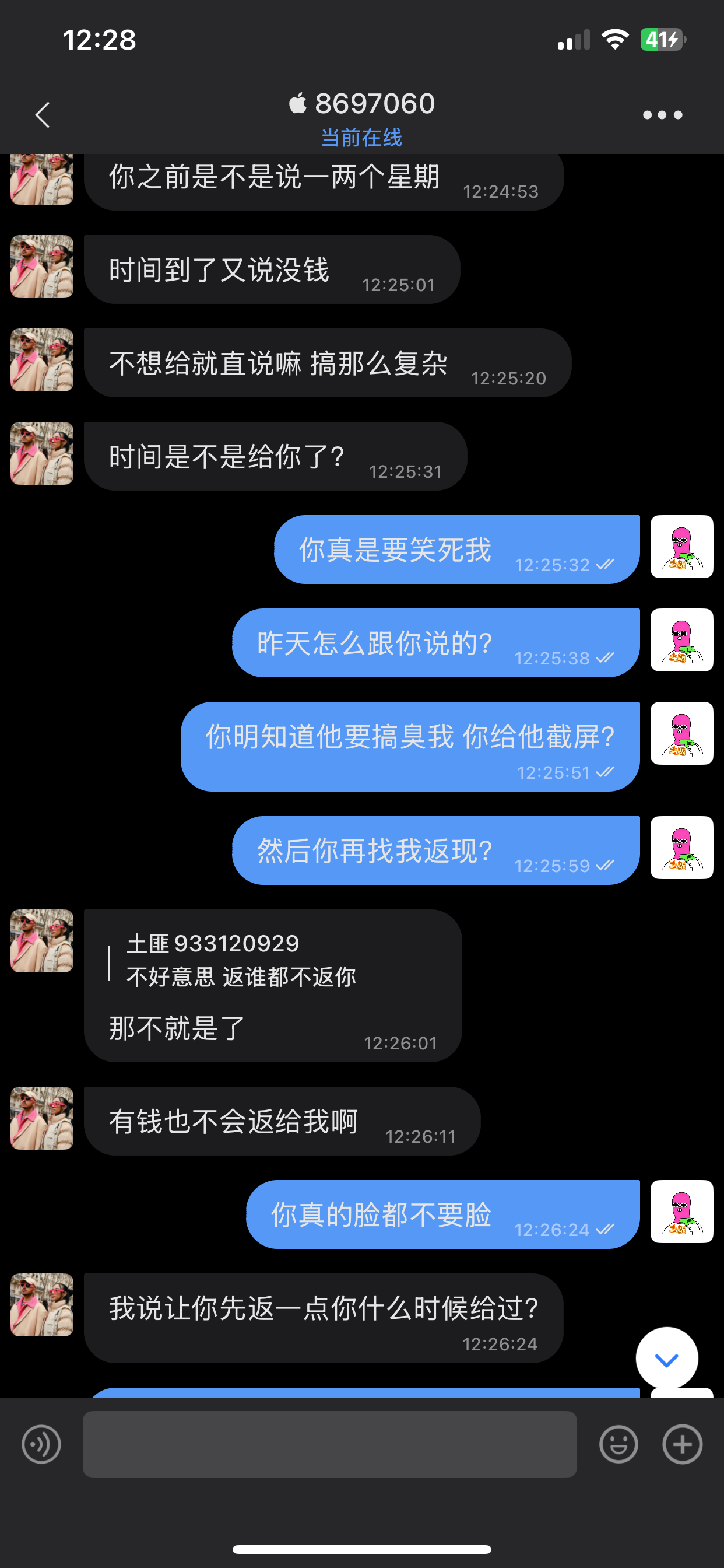The height and width of the screenshot is (1568, 724).
Task: Open the emoji picker
Action: 618,1444
